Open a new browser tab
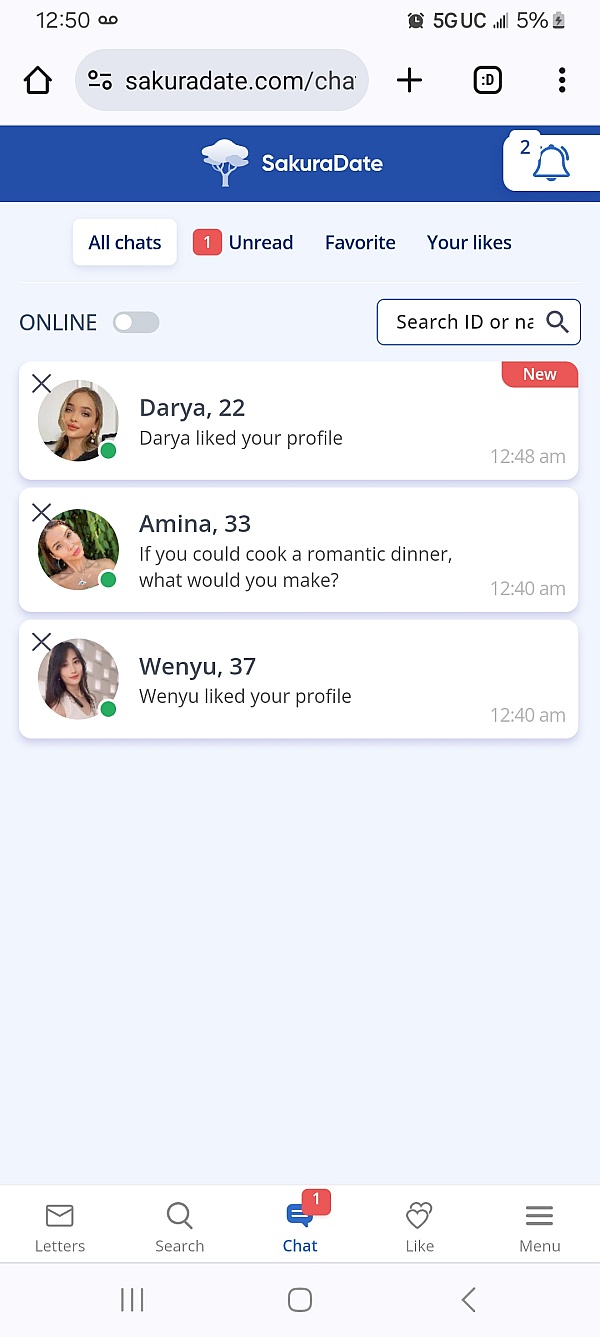This screenshot has height=1337, width=600. click(x=409, y=80)
